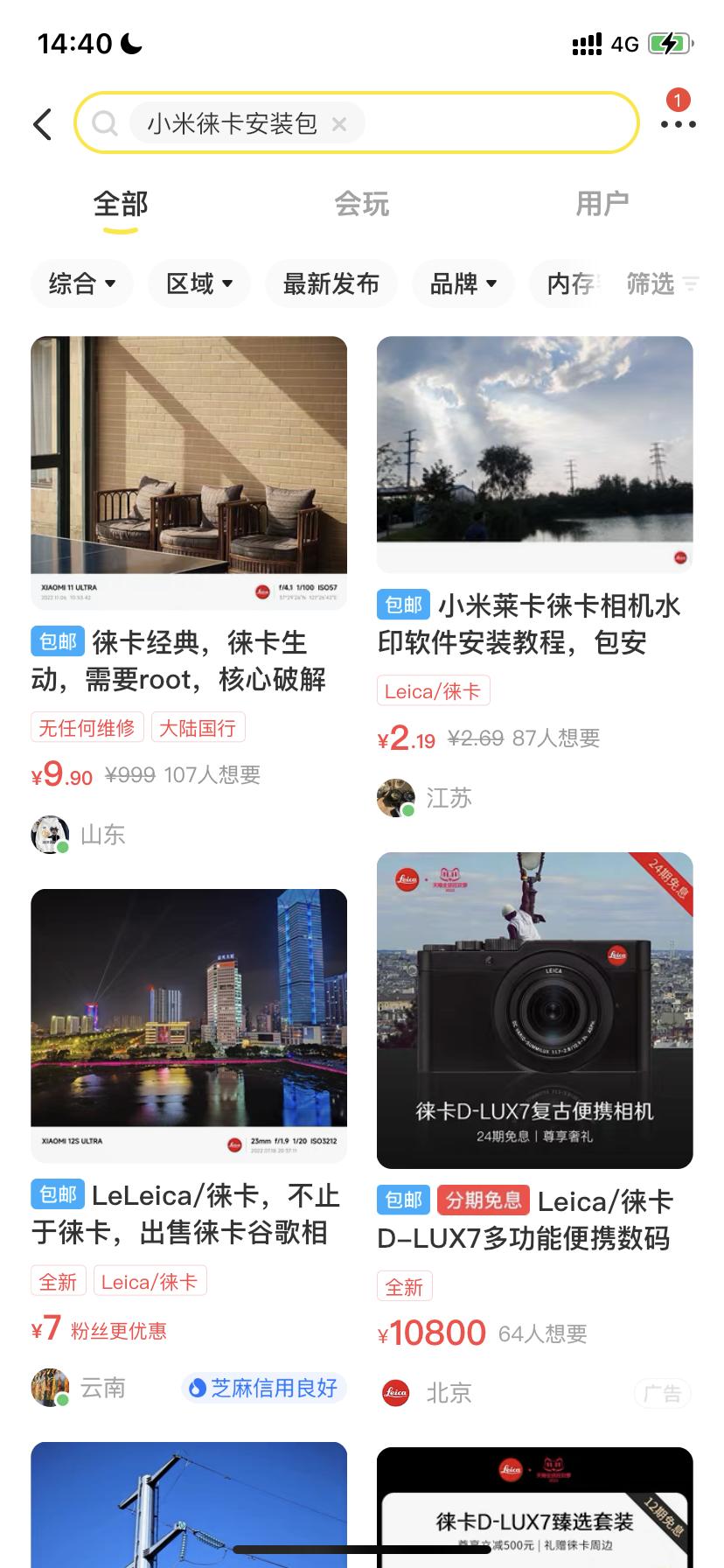Tap the 最新发布 filter button

[x=331, y=283]
